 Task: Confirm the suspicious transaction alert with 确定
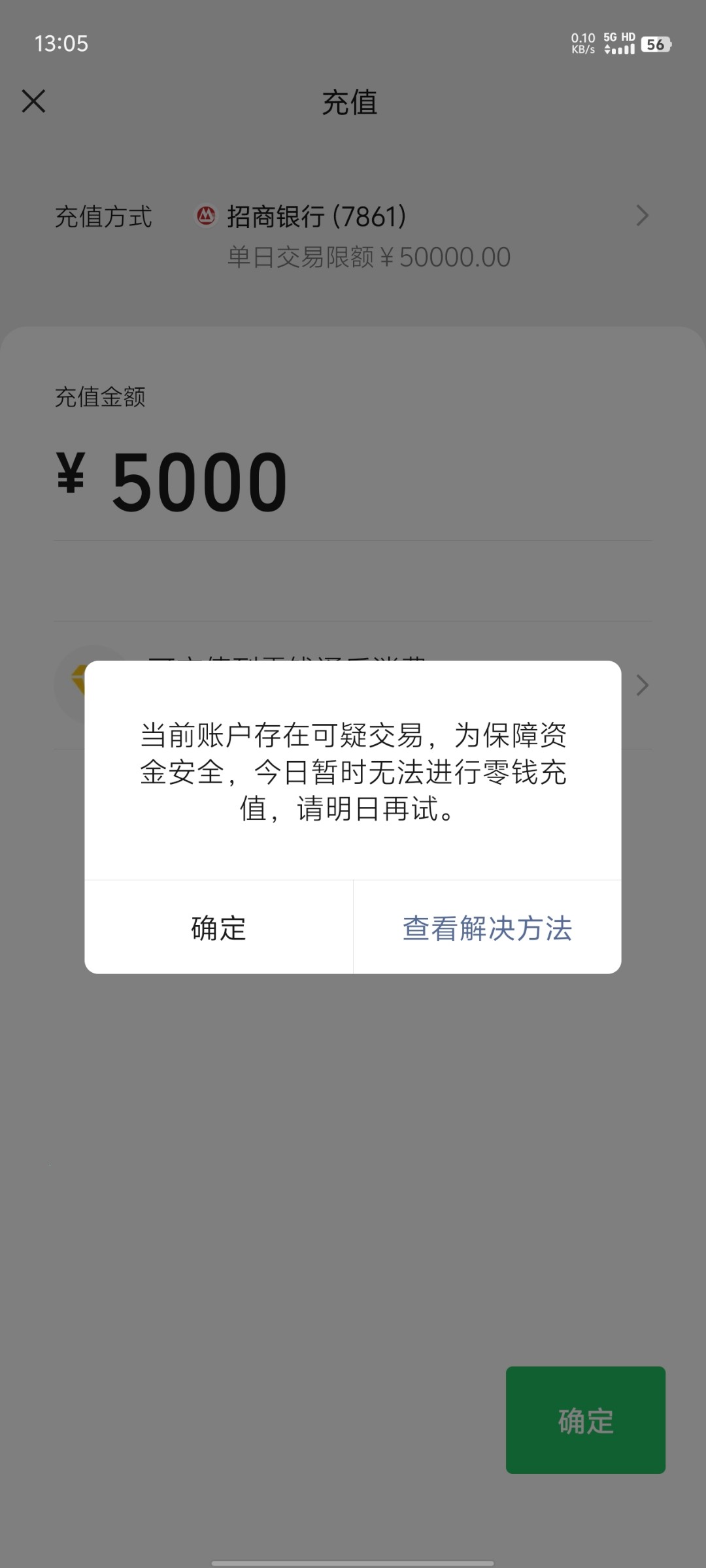pyautogui.click(x=218, y=928)
